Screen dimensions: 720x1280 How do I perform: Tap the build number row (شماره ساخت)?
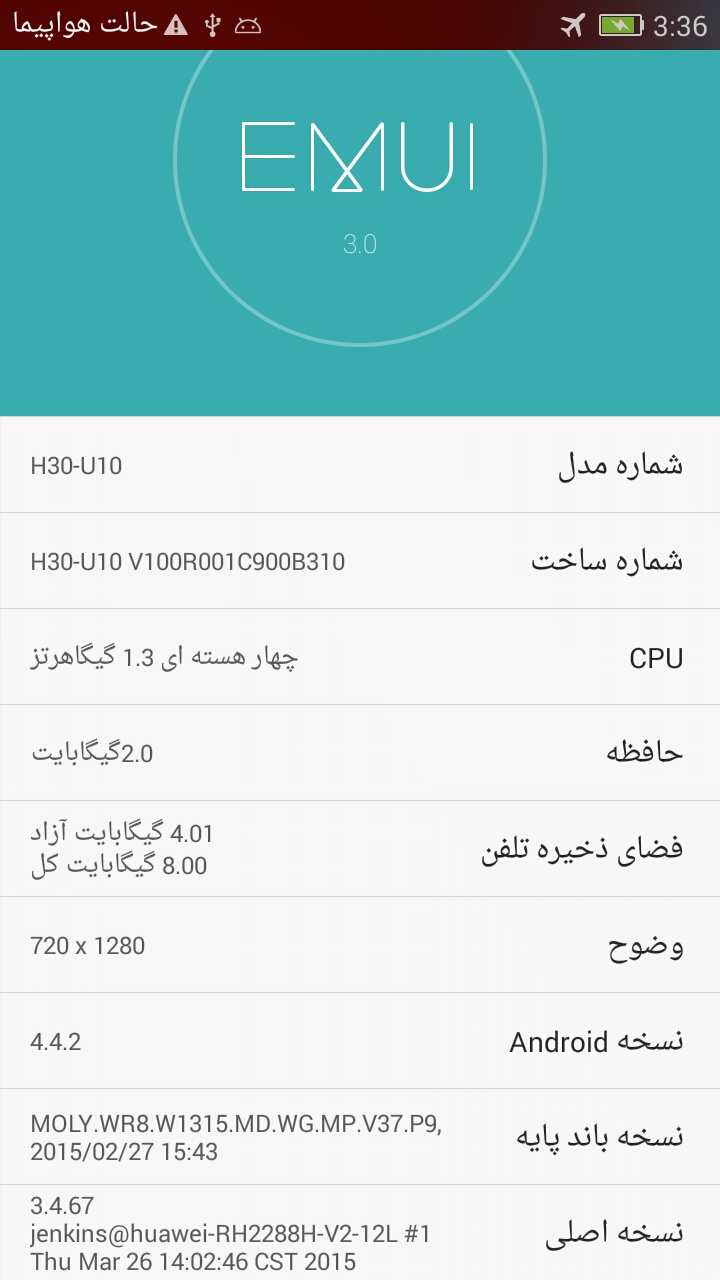click(360, 561)
